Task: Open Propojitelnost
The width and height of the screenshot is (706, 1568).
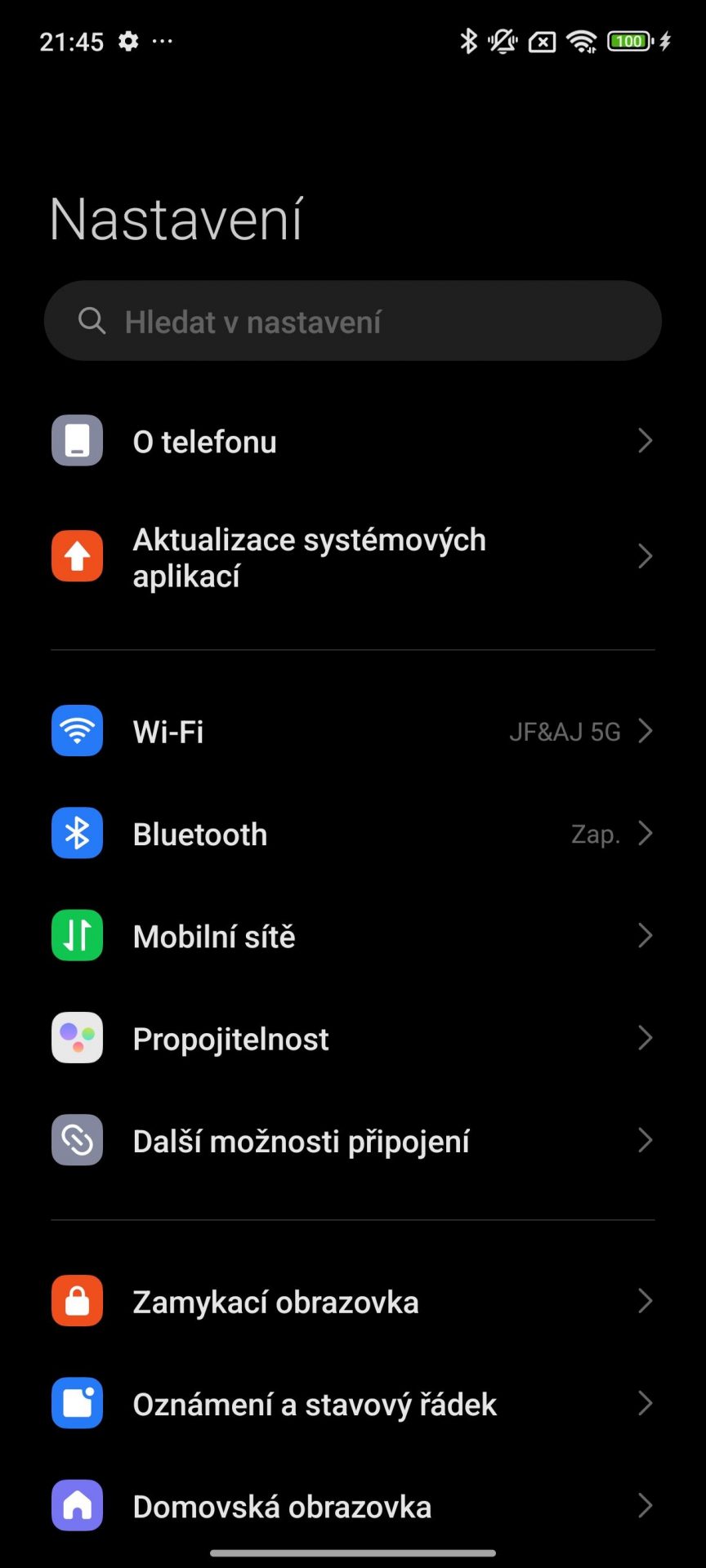Action: [x=353, y=1038]
